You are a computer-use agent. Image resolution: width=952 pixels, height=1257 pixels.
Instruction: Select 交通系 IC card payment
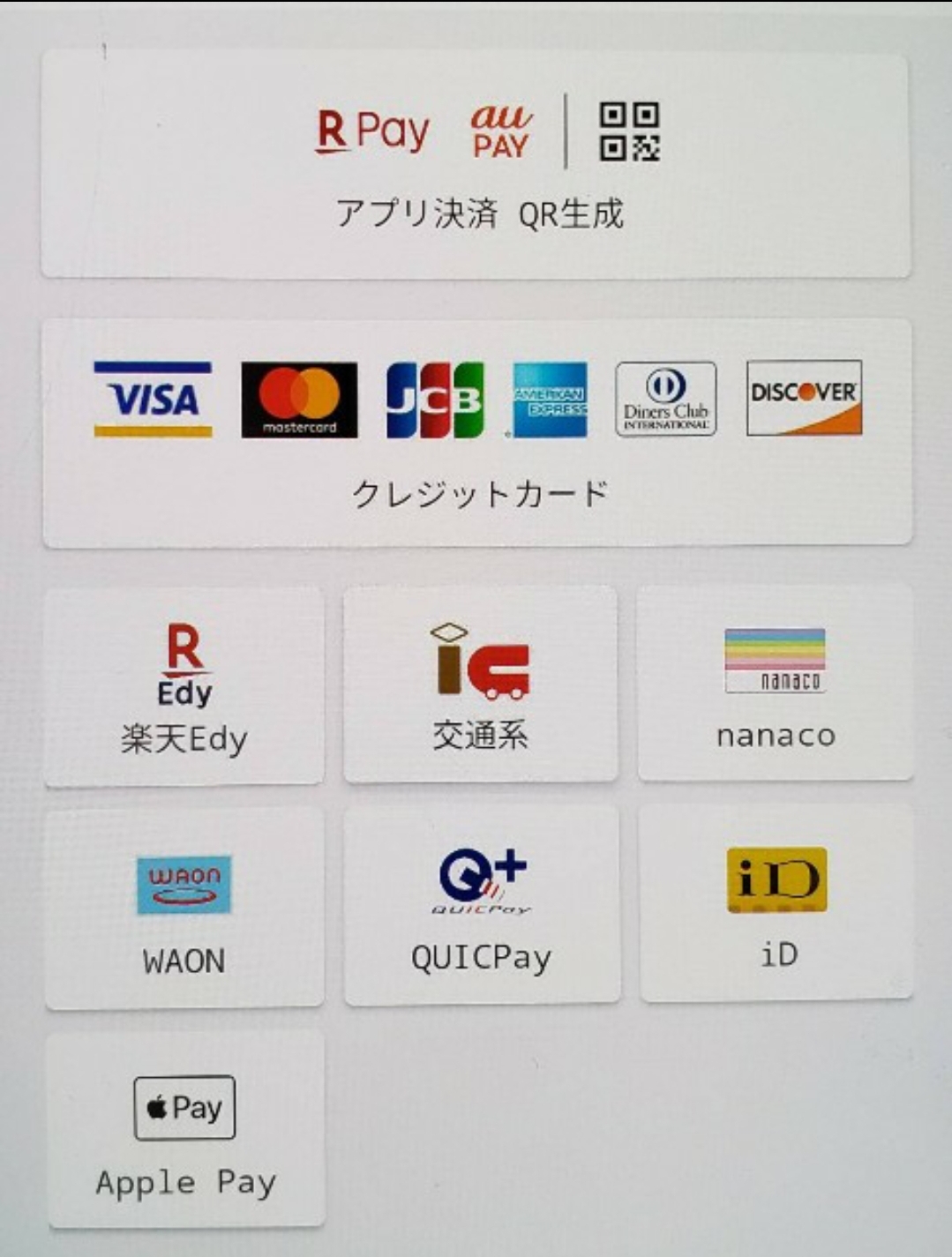tap(481, 685)
